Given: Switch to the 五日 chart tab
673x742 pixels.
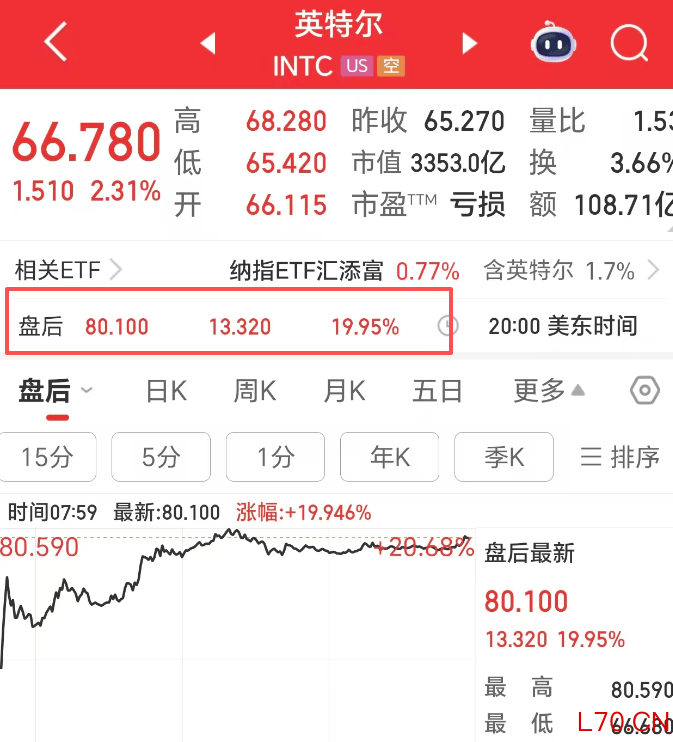Looking at the screenshot, I should (438, 391).
